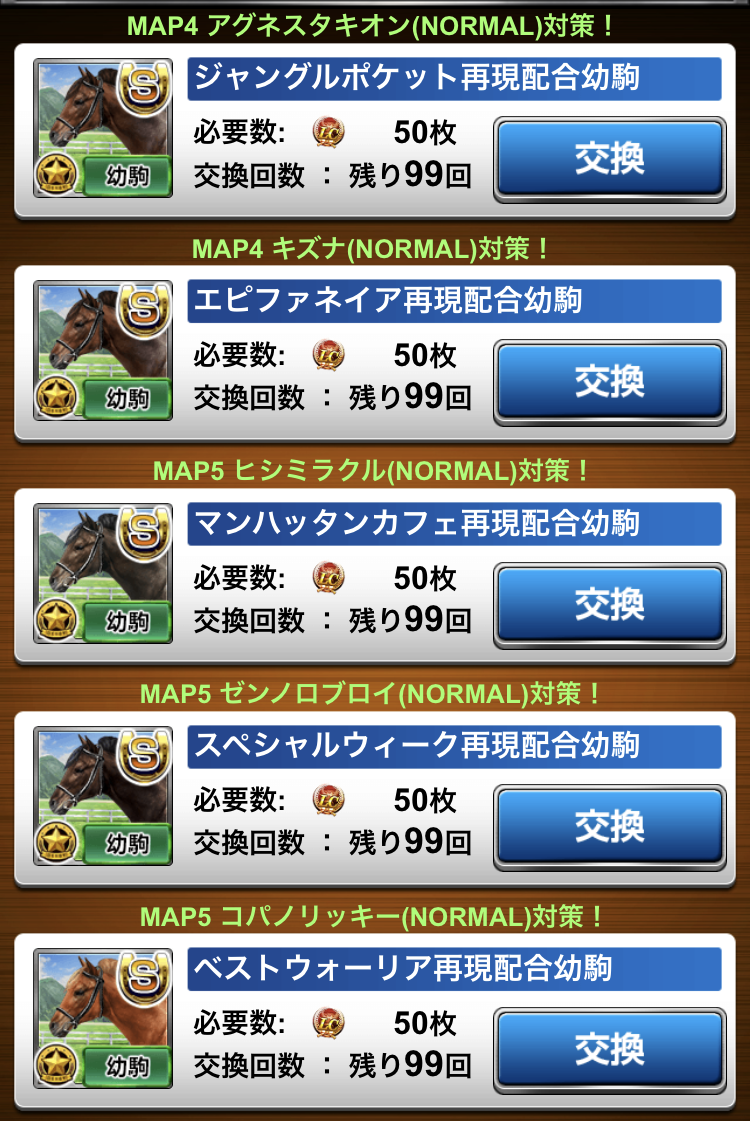Open the スペシャルウィーク foal picture
This screenshot has height=1121, width=750.
pos(103,795)
